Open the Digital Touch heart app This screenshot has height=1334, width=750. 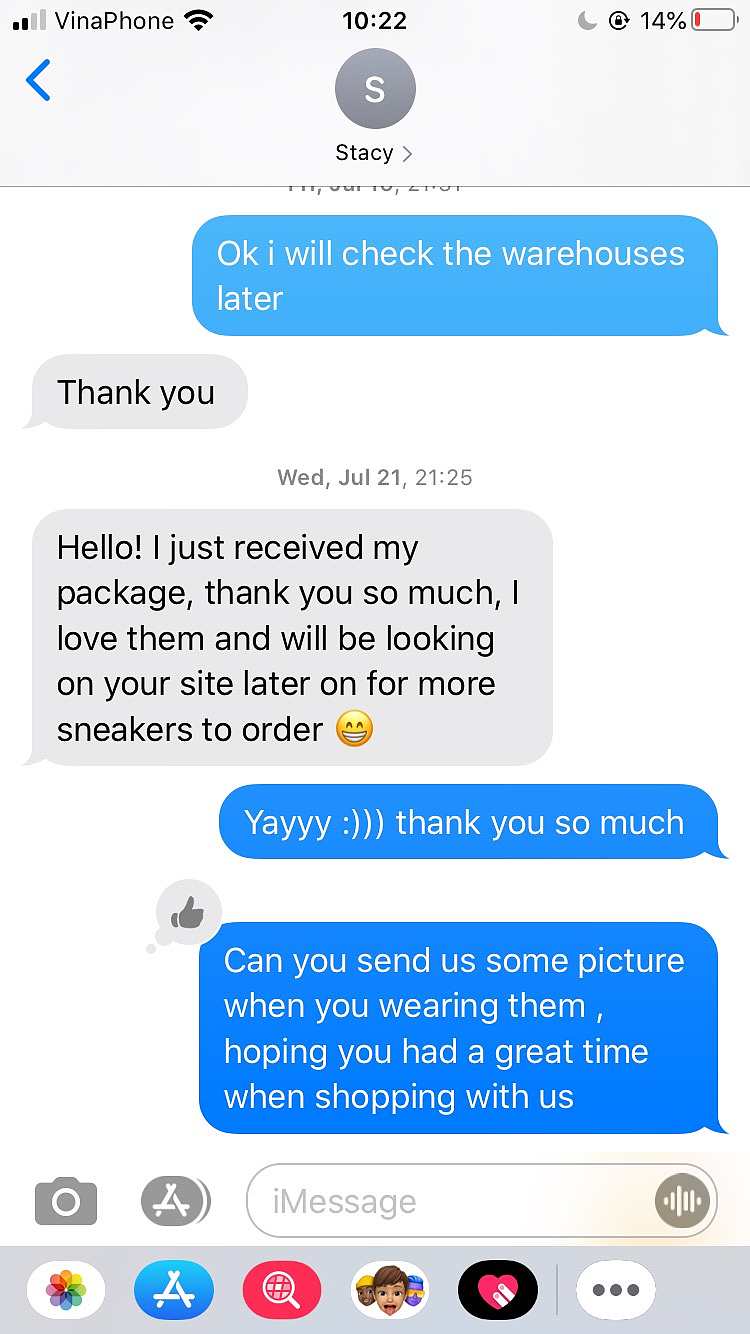[x=498, y=1291]
